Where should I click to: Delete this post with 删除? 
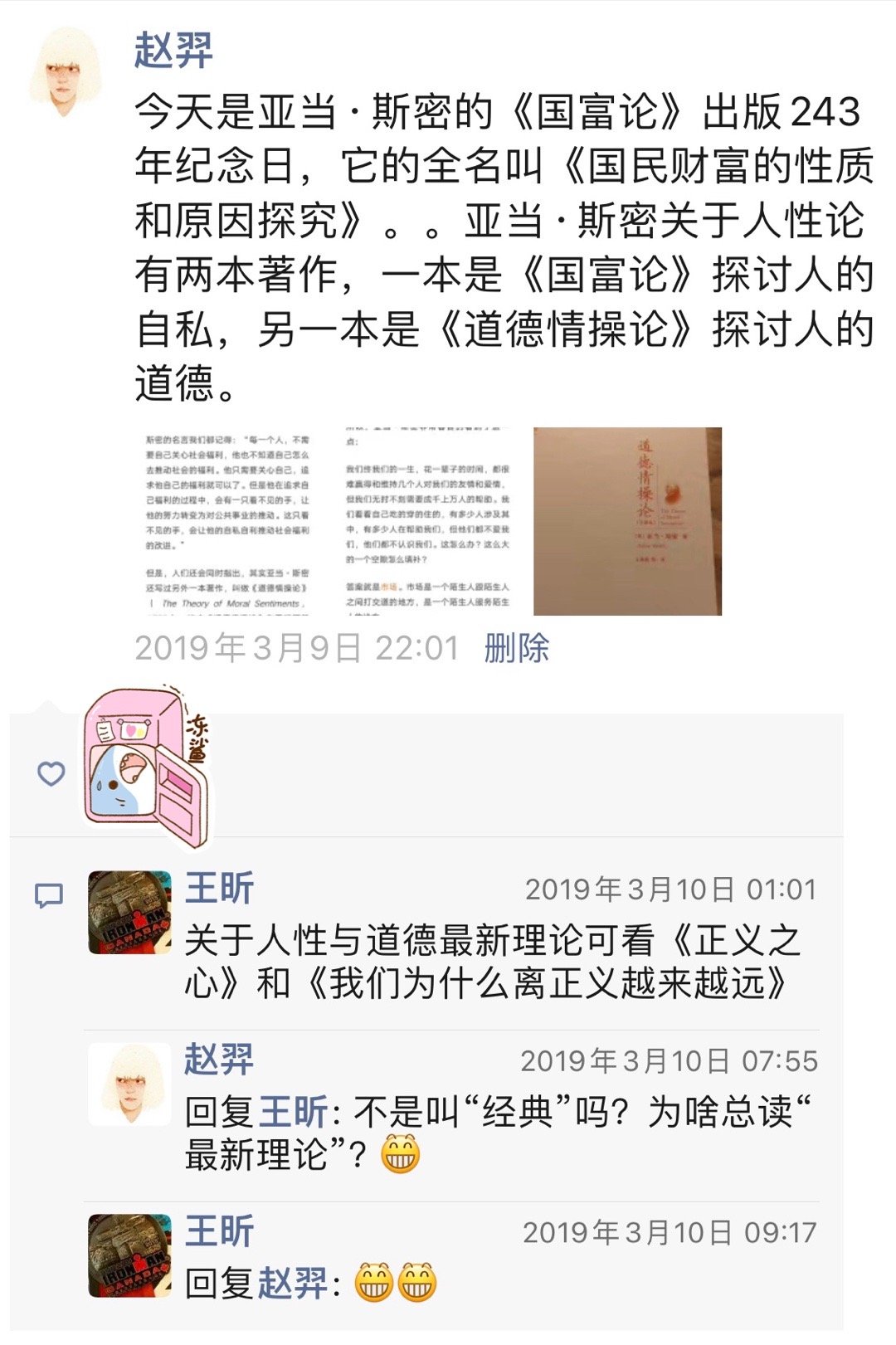click(x=516, y=648)
